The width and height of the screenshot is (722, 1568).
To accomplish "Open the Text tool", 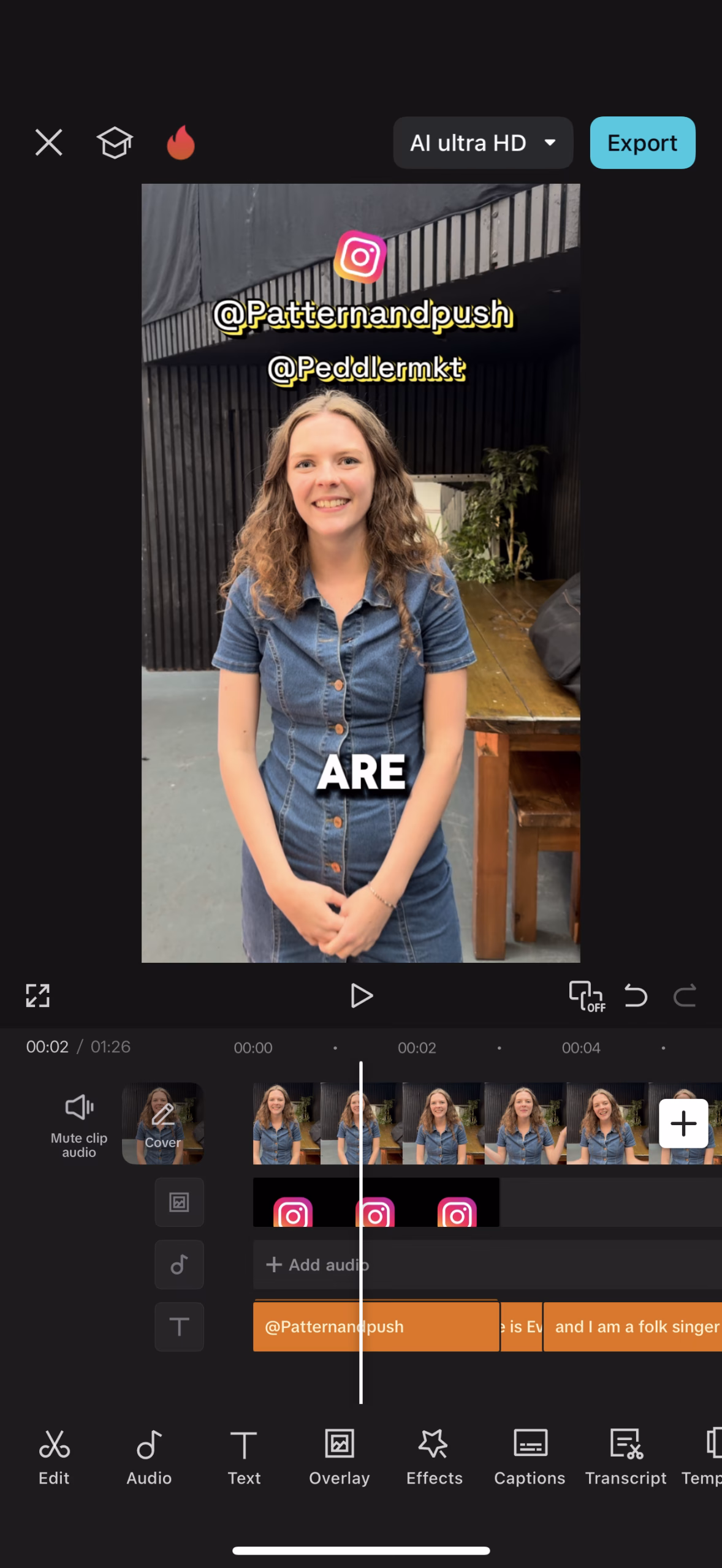I will tap(244, 1458).
